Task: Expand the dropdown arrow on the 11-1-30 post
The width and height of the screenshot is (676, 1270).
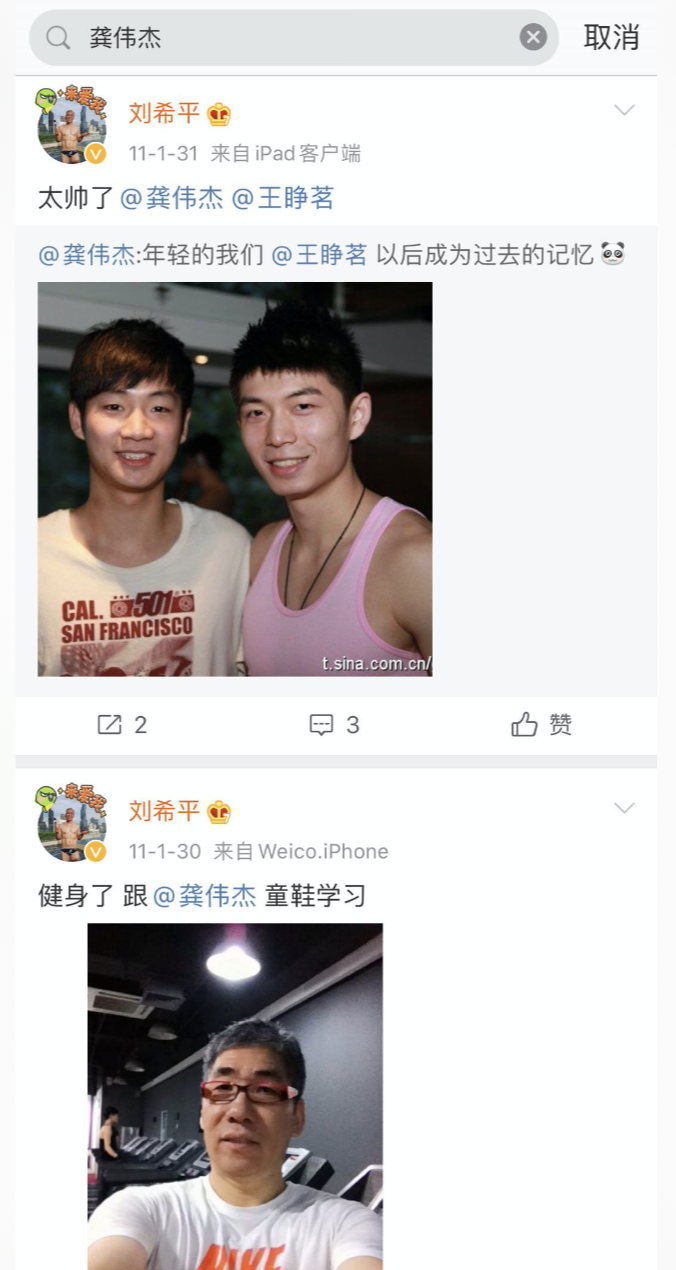Action: point(624,808)
